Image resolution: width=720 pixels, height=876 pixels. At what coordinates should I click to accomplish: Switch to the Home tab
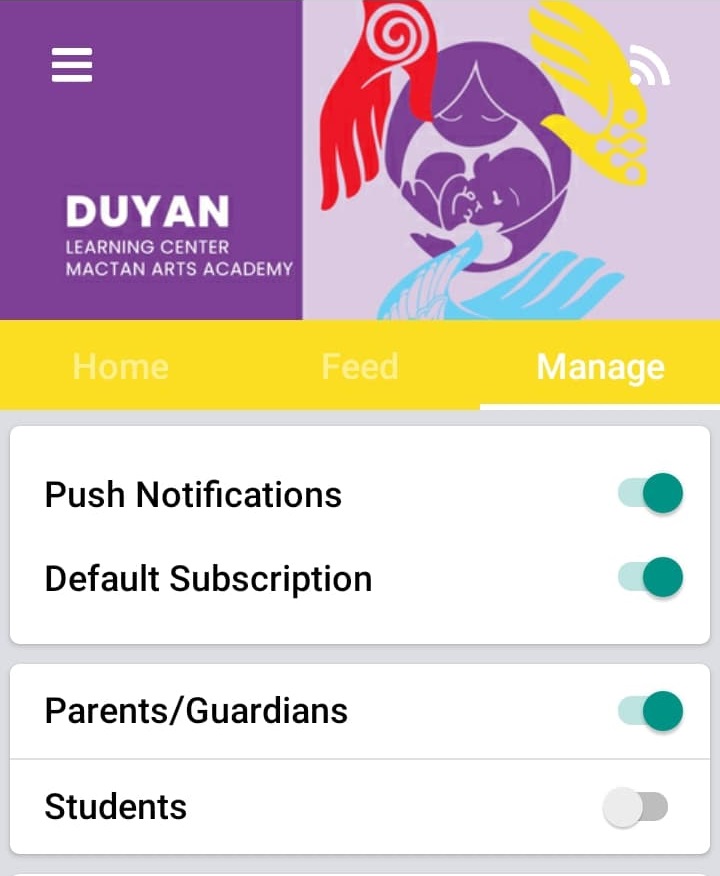[120, 367]
